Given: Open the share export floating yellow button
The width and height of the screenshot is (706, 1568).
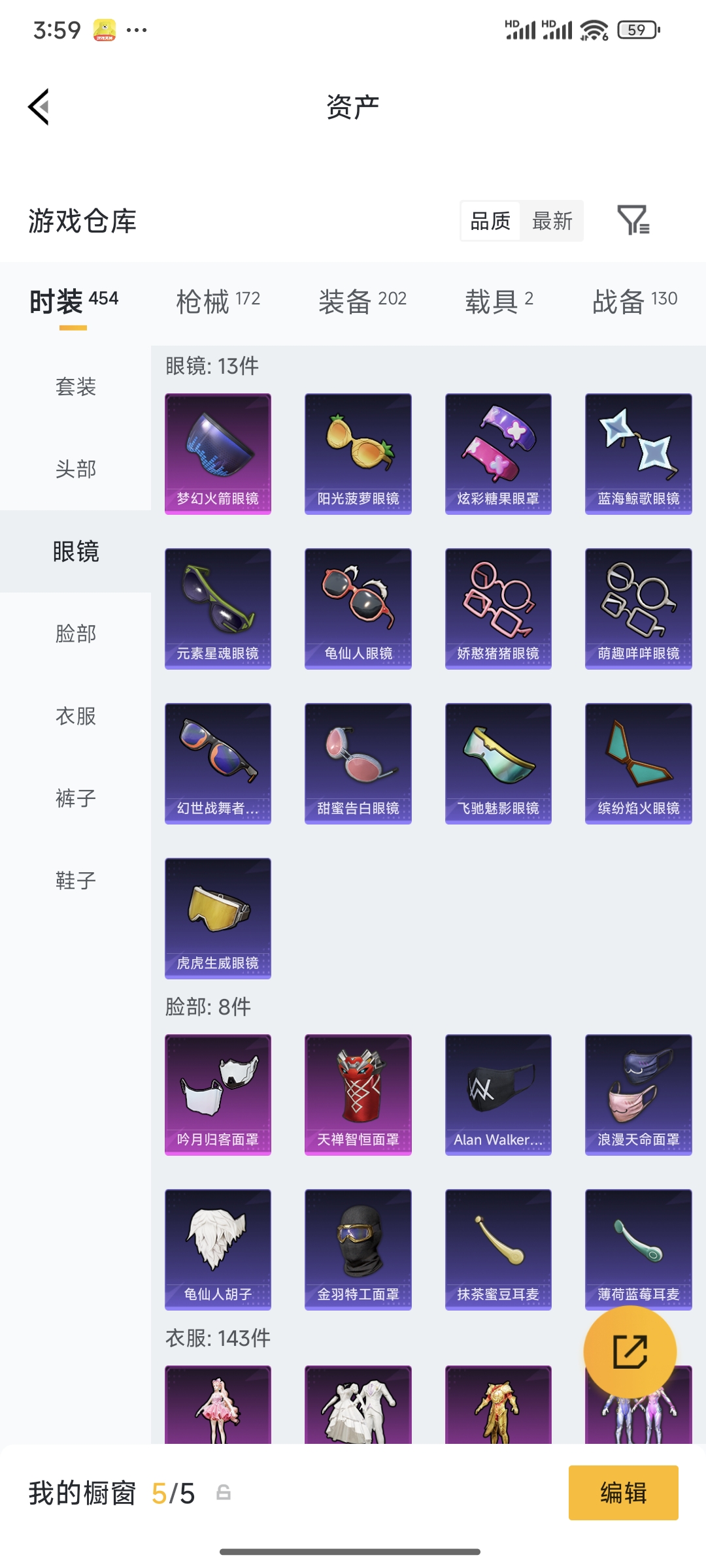Looking at the screenshot, I should (x=630, y=1354).
